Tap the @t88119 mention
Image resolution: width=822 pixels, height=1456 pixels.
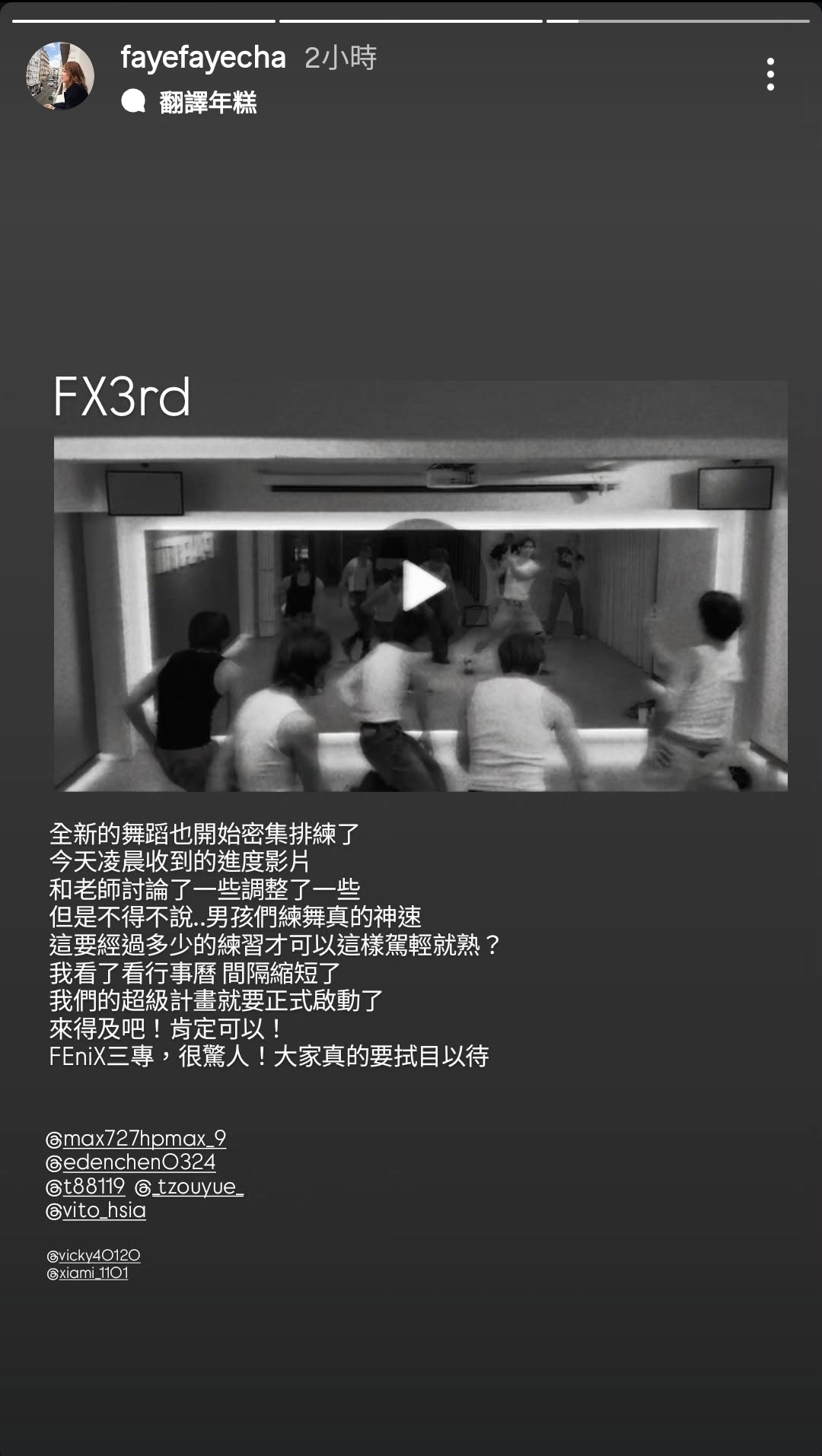pos(86,1187)
